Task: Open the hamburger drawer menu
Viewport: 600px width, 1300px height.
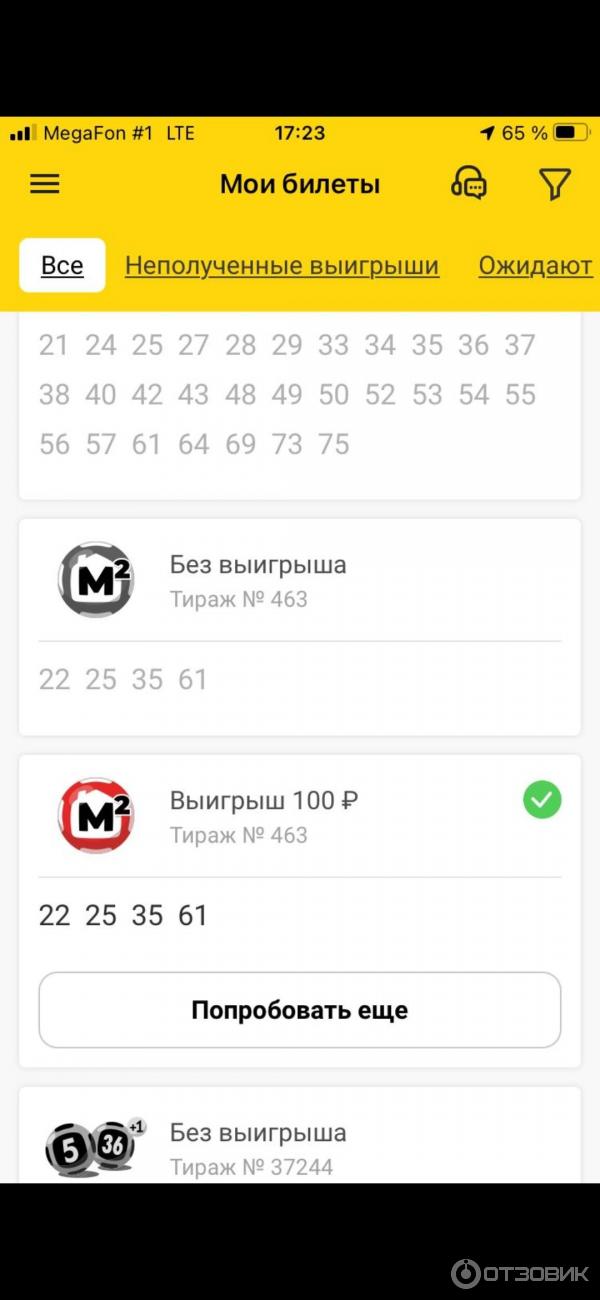Action: 45,184
